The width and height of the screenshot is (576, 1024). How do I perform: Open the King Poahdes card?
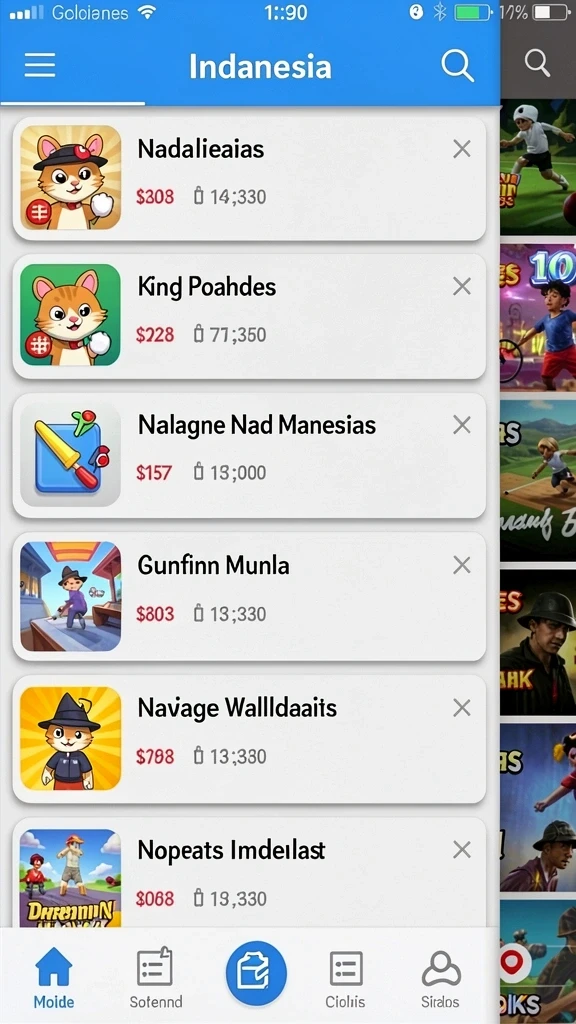[x=249, y=317]
